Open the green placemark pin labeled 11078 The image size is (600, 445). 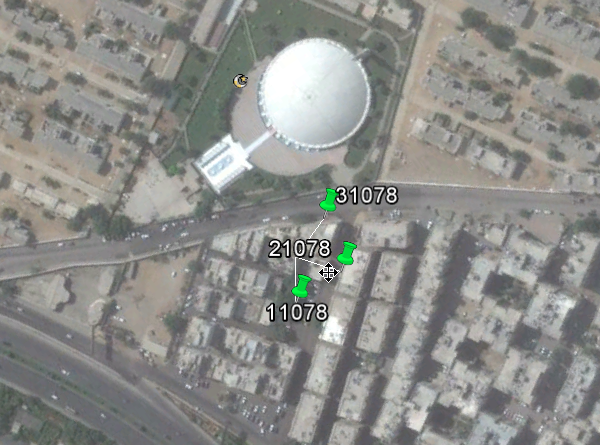click(301, 286)
